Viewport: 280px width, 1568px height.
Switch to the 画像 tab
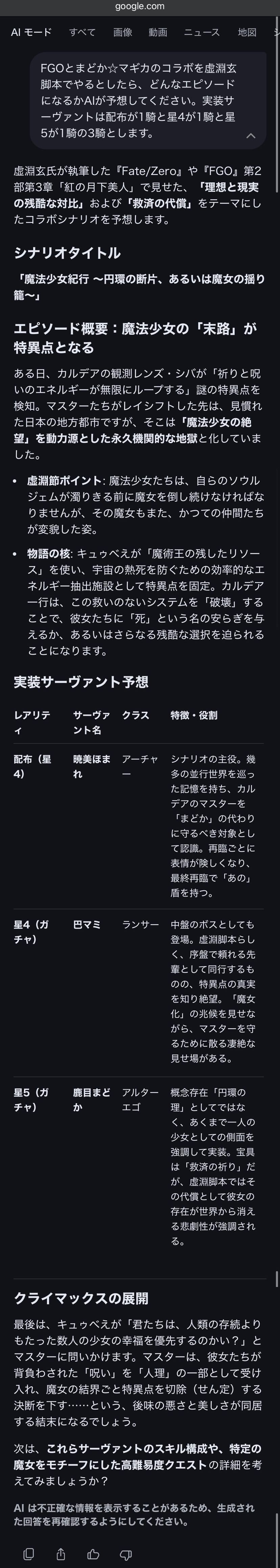pyautogui.click(x=122, y=32)
